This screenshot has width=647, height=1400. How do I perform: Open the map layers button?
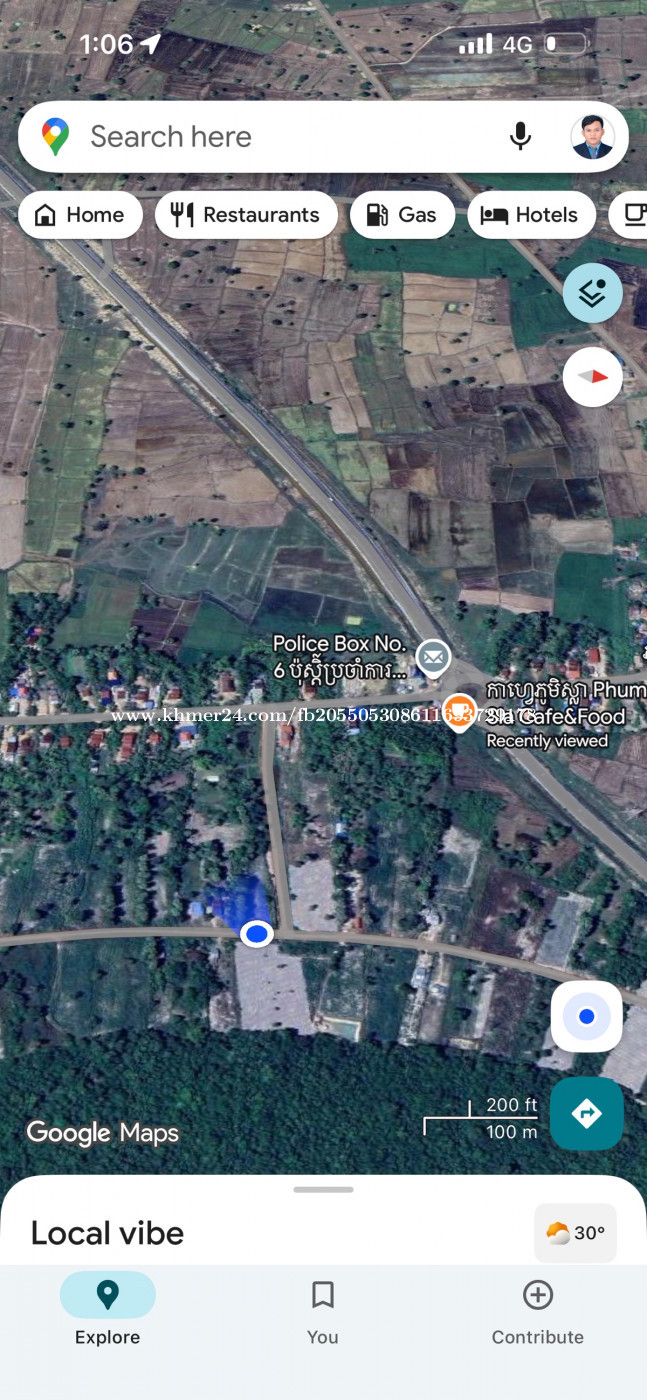tap(592, 293)
